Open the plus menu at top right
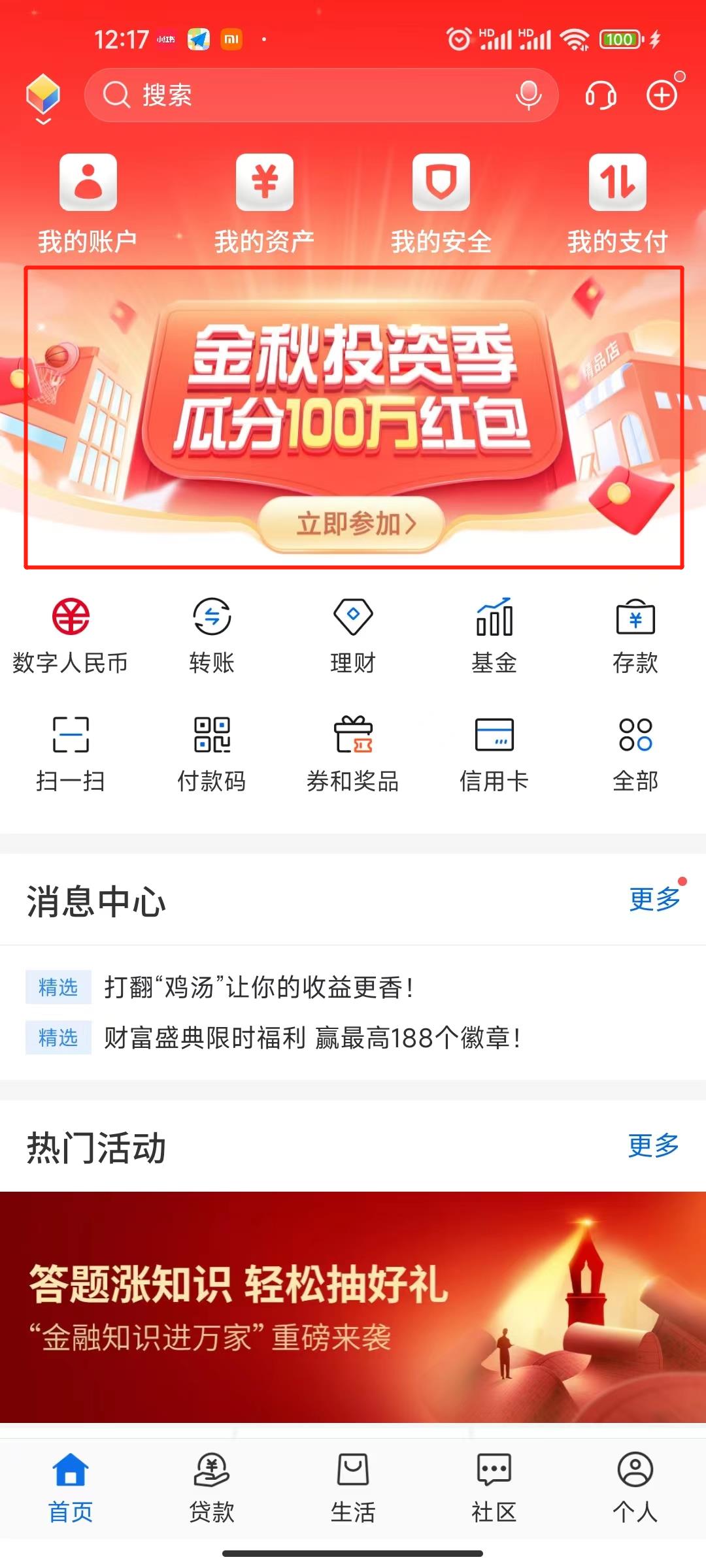Viewport: 706px width, 1568px height. pyautogui.click(x=662, y=95)
